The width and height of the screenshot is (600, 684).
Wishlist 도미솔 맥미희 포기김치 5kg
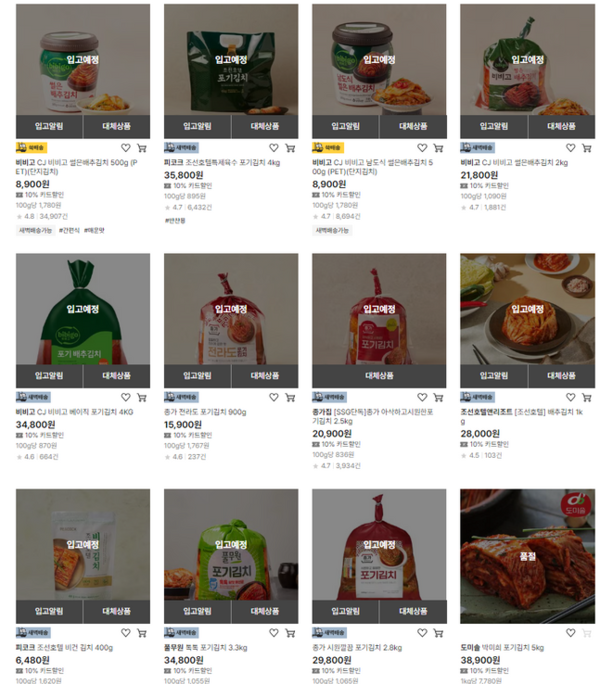570,632
